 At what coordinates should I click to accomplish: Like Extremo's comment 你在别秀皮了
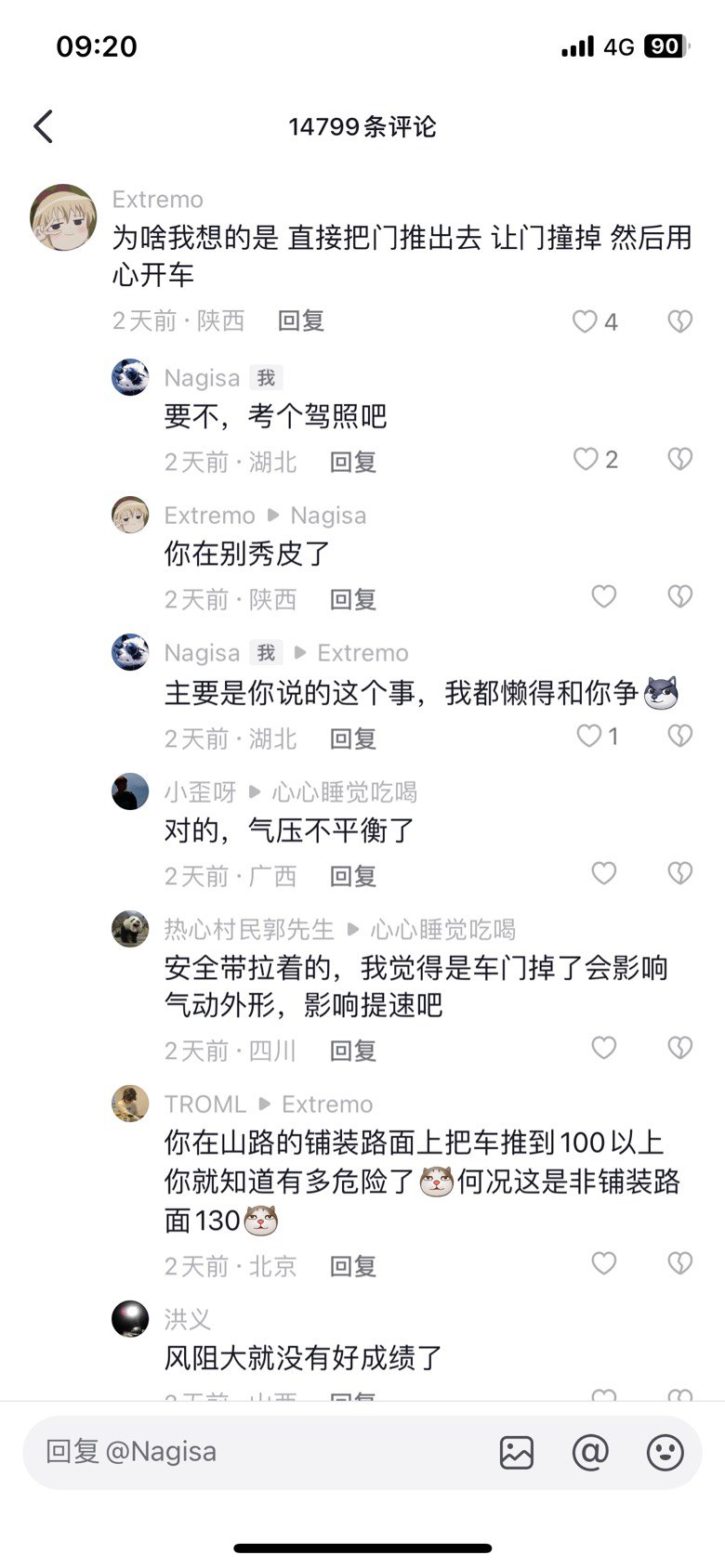click(x=604, y=596)
